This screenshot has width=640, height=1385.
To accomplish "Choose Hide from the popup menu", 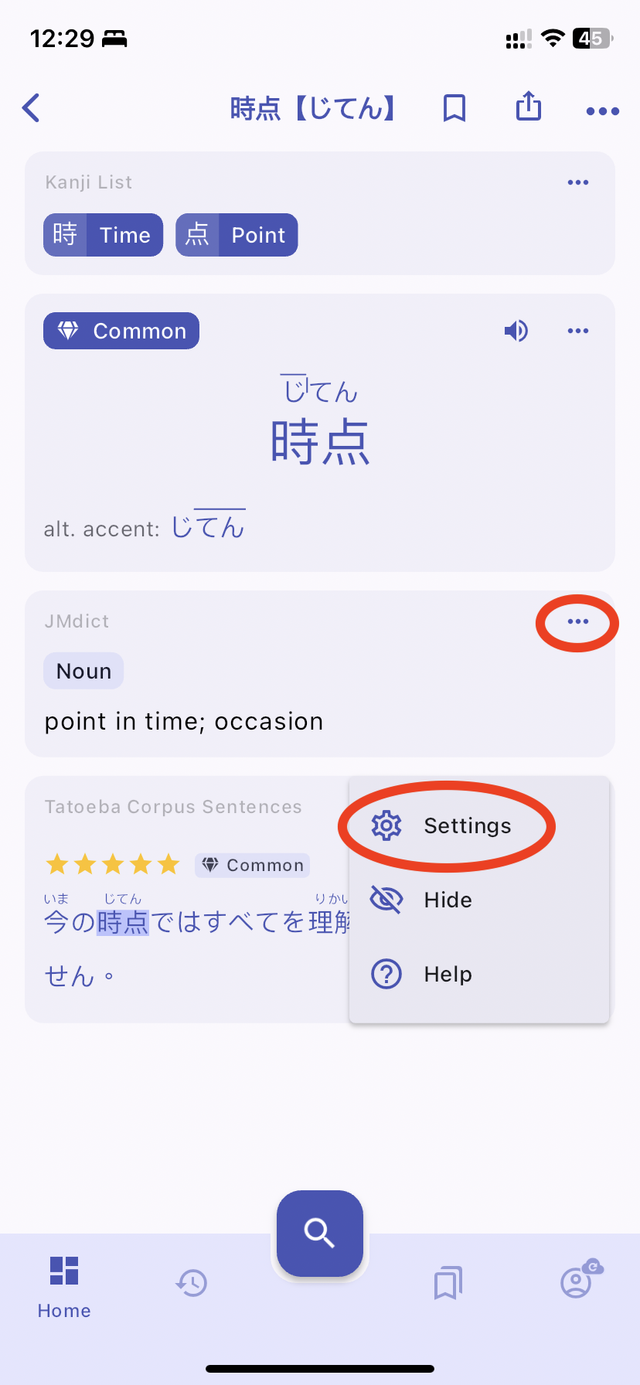I will pyautogui.click(x=447, y=900).
